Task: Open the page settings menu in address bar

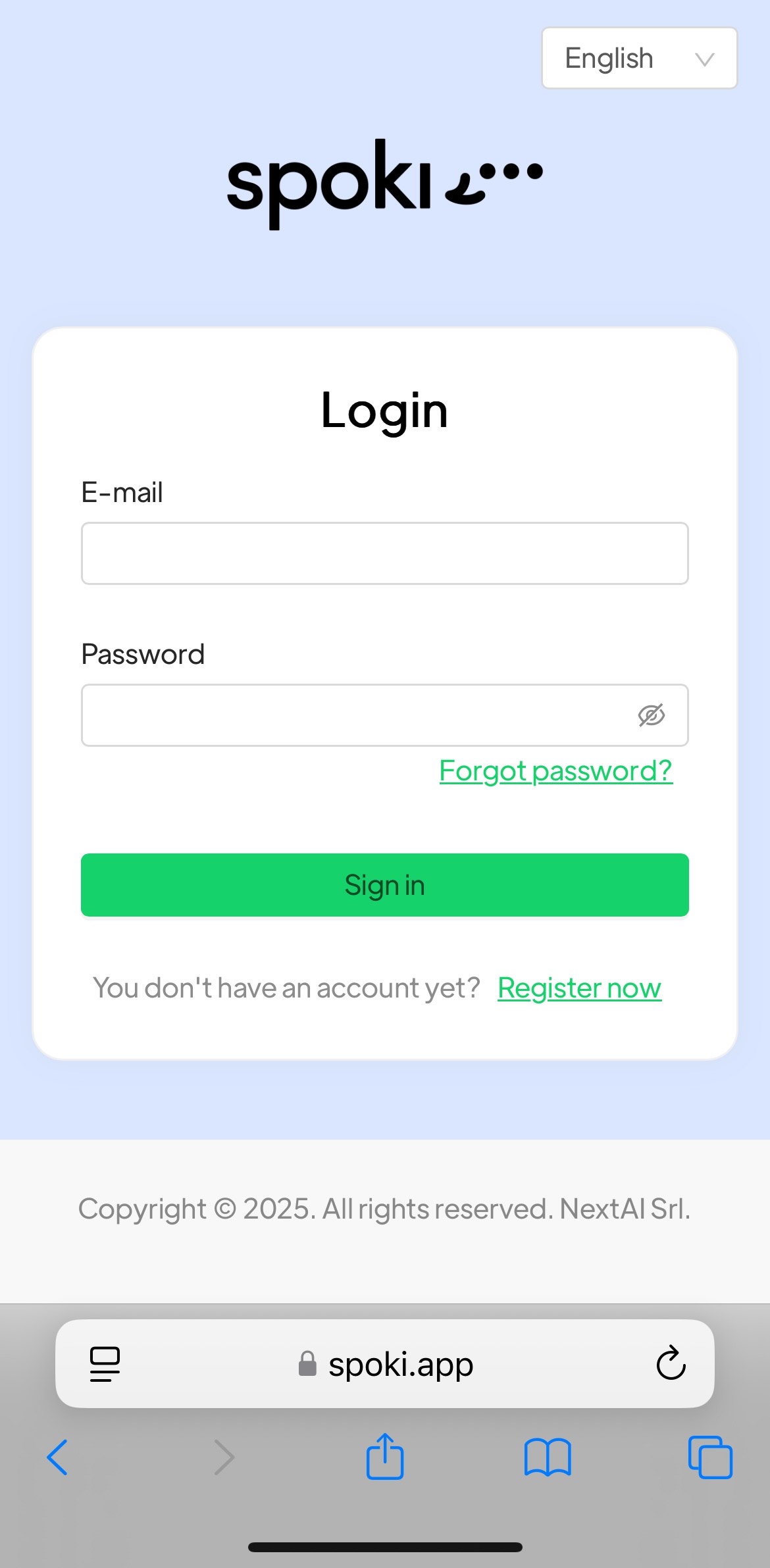Action: click(x=105, y=1364)
